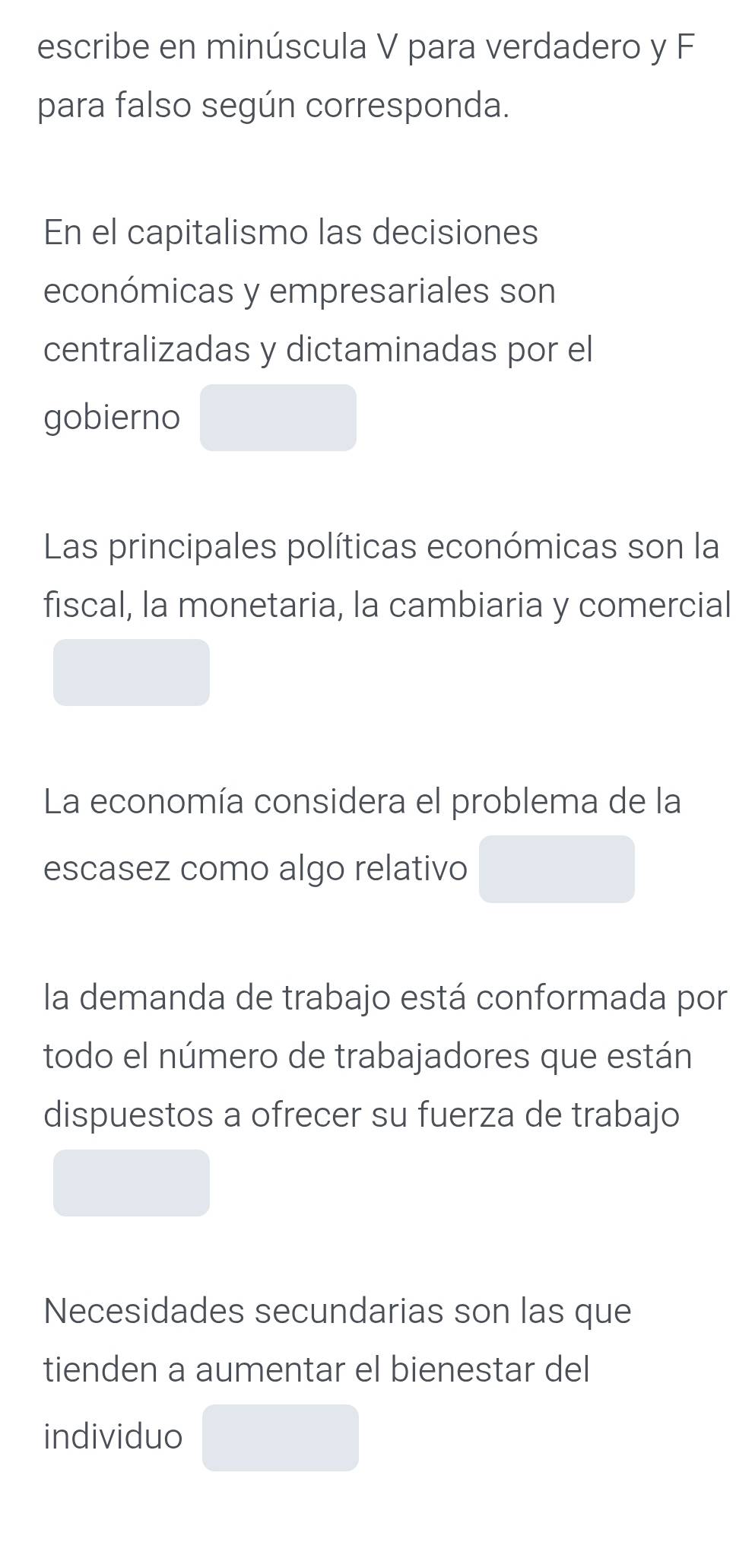Select the blank under políticas económicas statement
Image resolution: width=736 pixels, height=1568 pixels.
click(131, 673)
